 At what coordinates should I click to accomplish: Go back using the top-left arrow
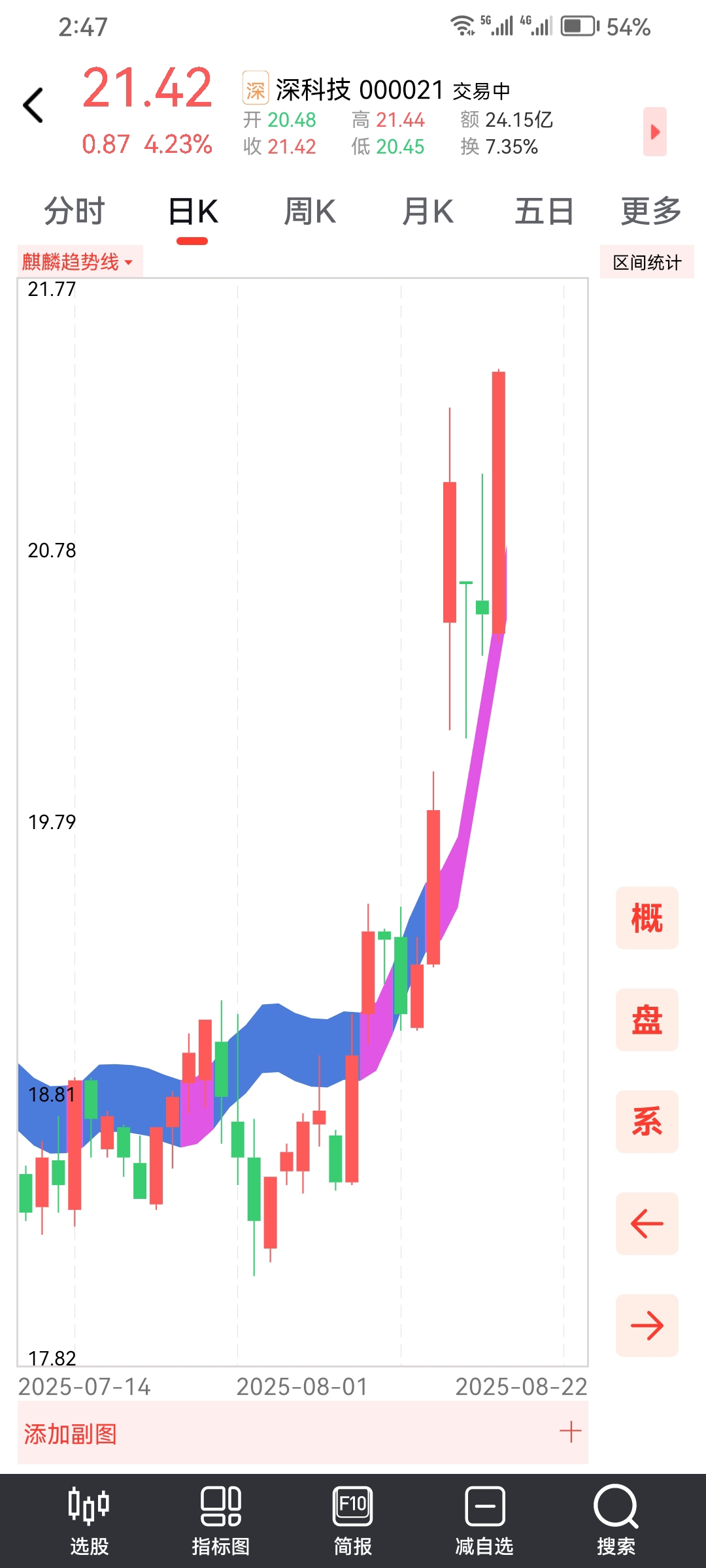(33, 105)
